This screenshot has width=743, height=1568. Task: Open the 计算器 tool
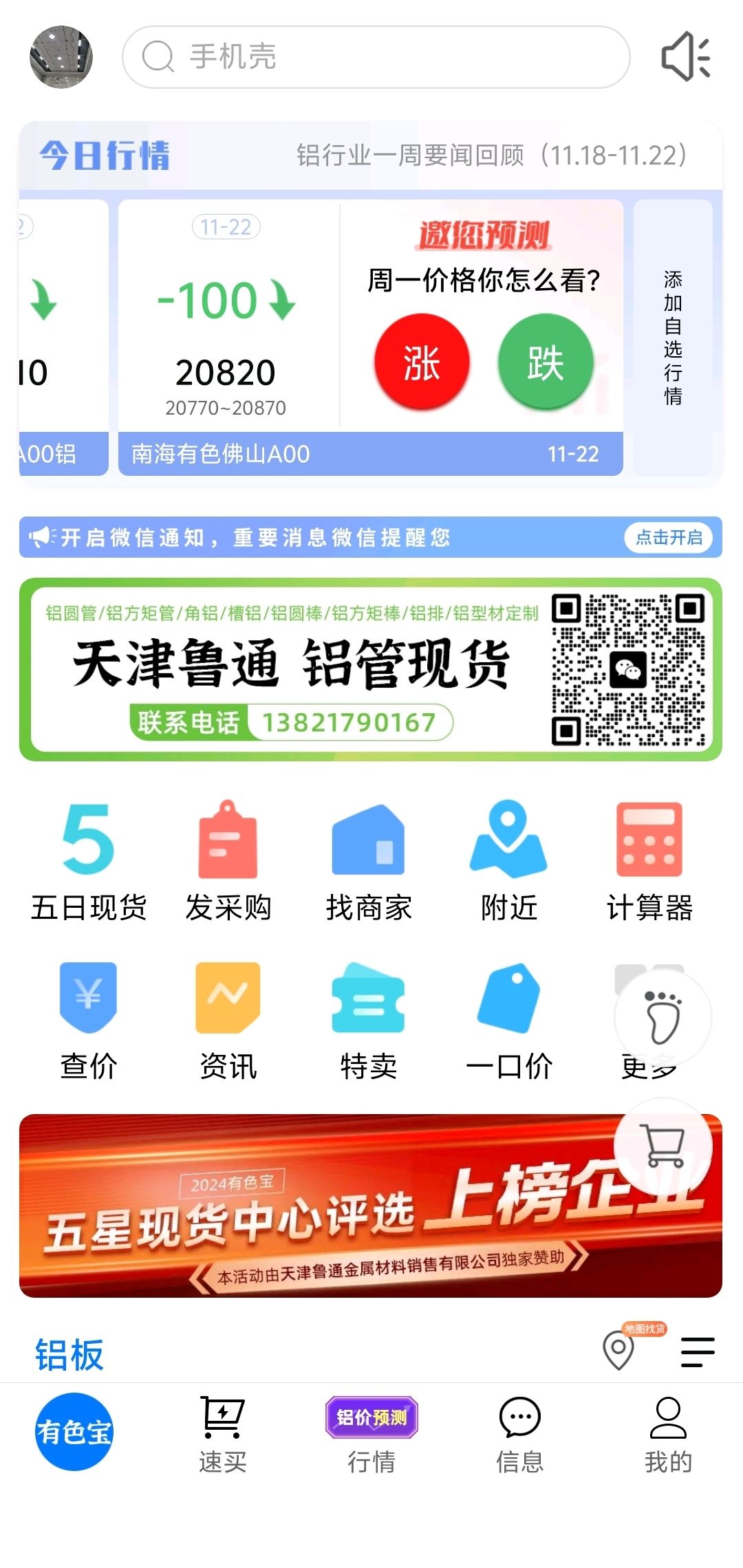click(649, 862)
